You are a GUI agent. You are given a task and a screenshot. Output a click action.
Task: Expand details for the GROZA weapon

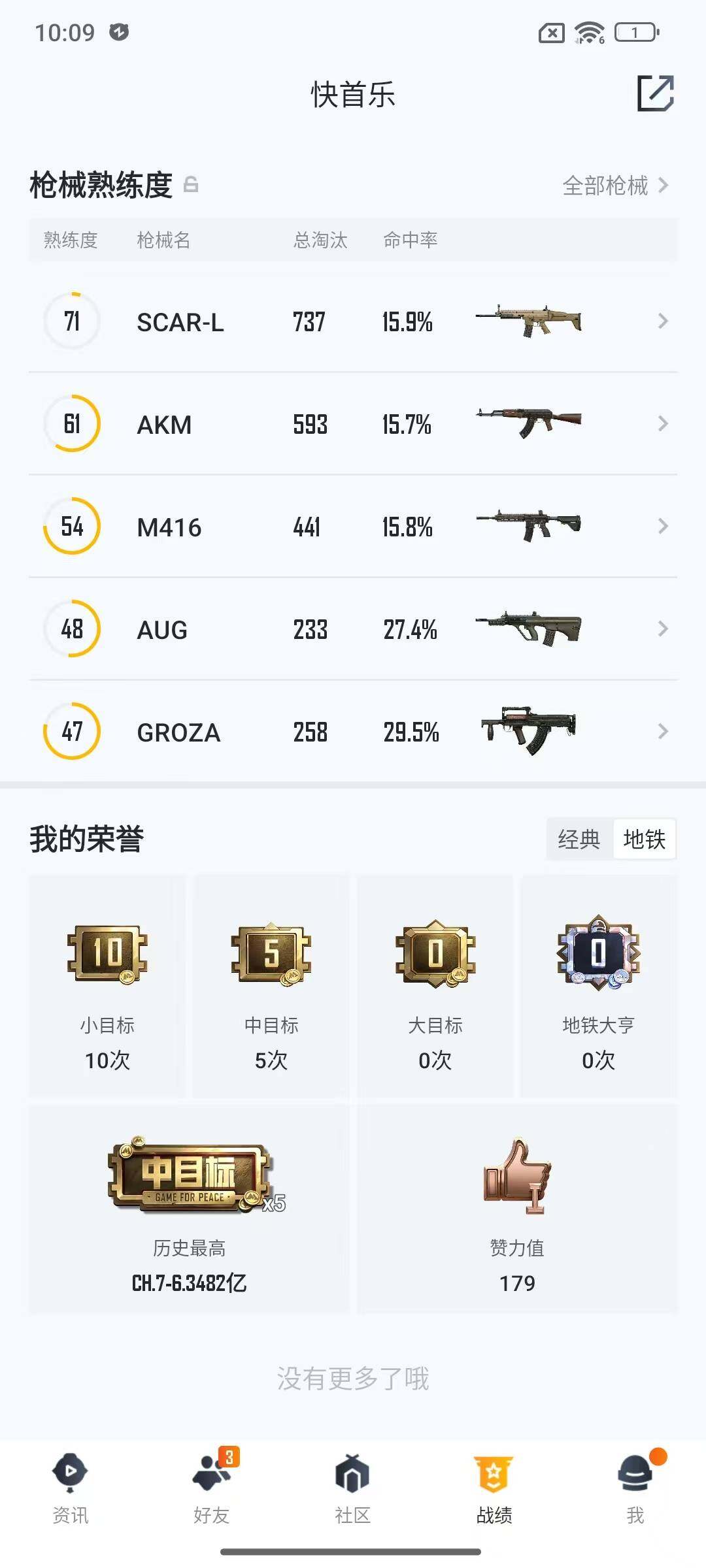pos(663,732)
